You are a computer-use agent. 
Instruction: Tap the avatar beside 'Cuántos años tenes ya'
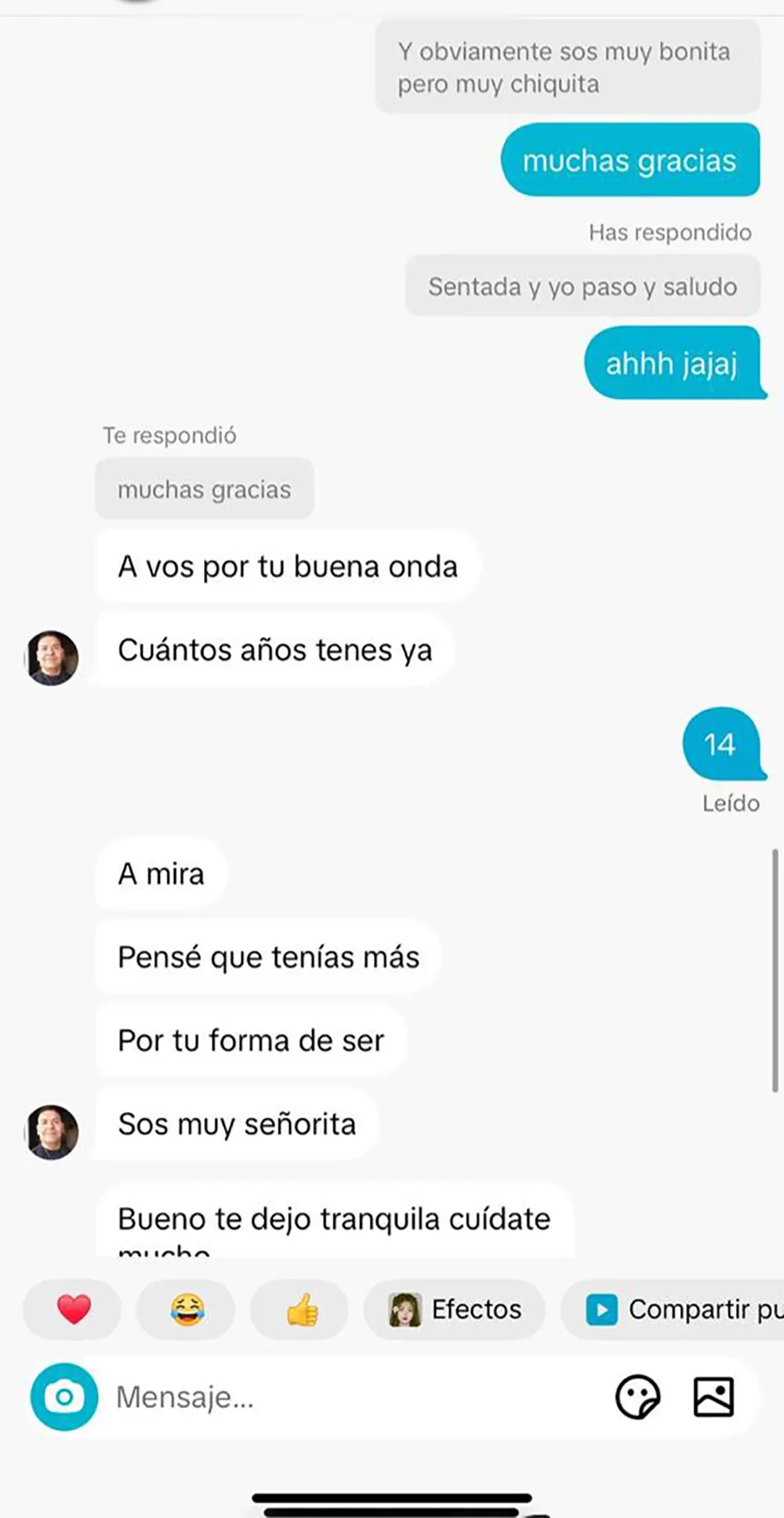[51, 659]
